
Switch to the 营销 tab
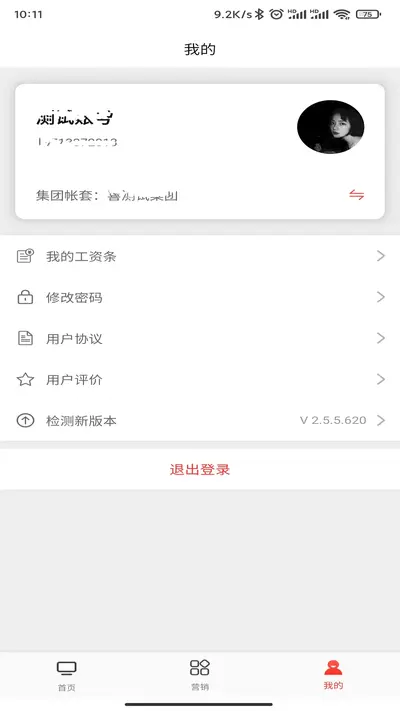[x=200, y=676]
